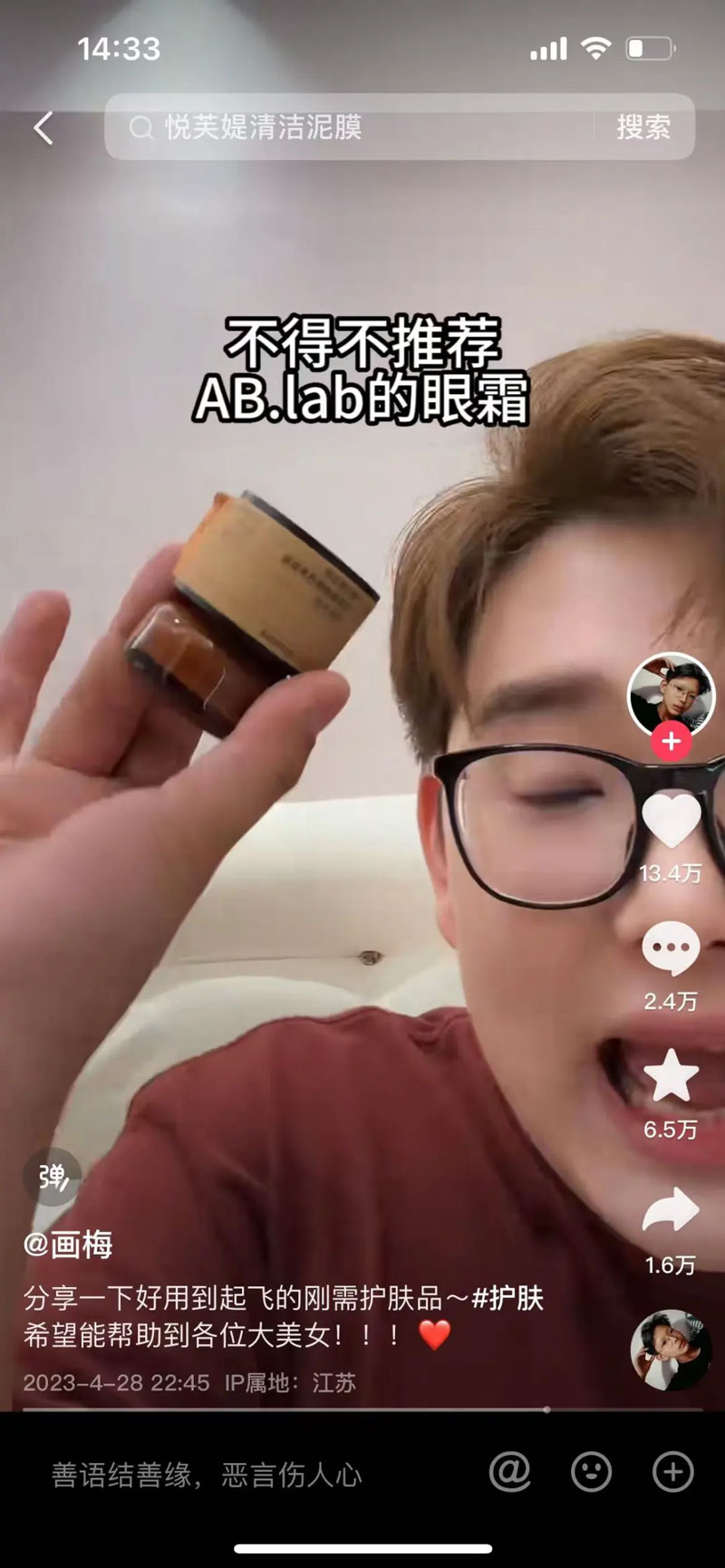Image resolution: width=725 pixels, height=1568 pixels.
Task: Tap the 搜索 button
Action: [x=643, y=128]
